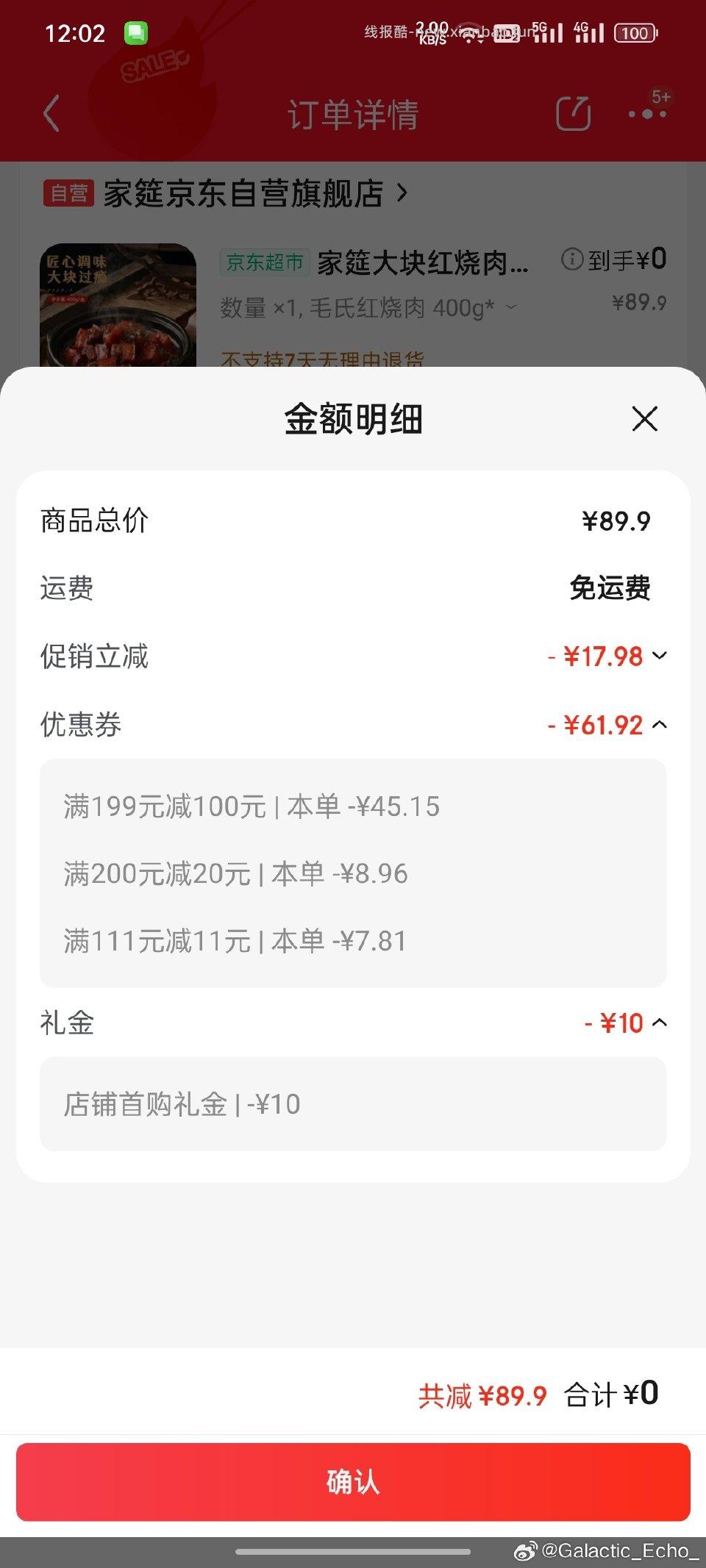
Task: Tap the more options icon with 5+ badge
Action: click(646, 114)
